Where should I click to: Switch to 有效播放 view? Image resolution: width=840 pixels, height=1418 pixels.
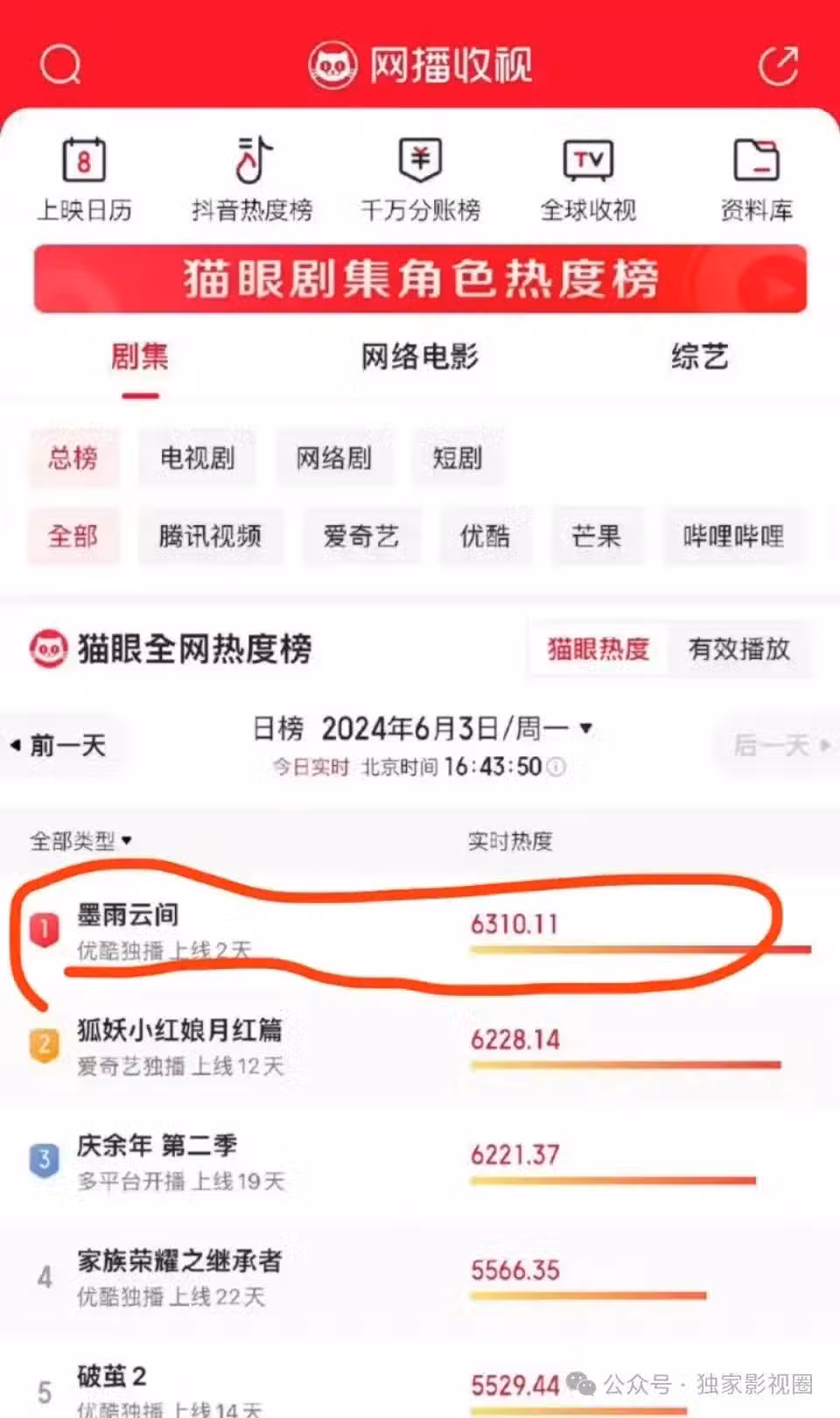click(x=738, y=649)
